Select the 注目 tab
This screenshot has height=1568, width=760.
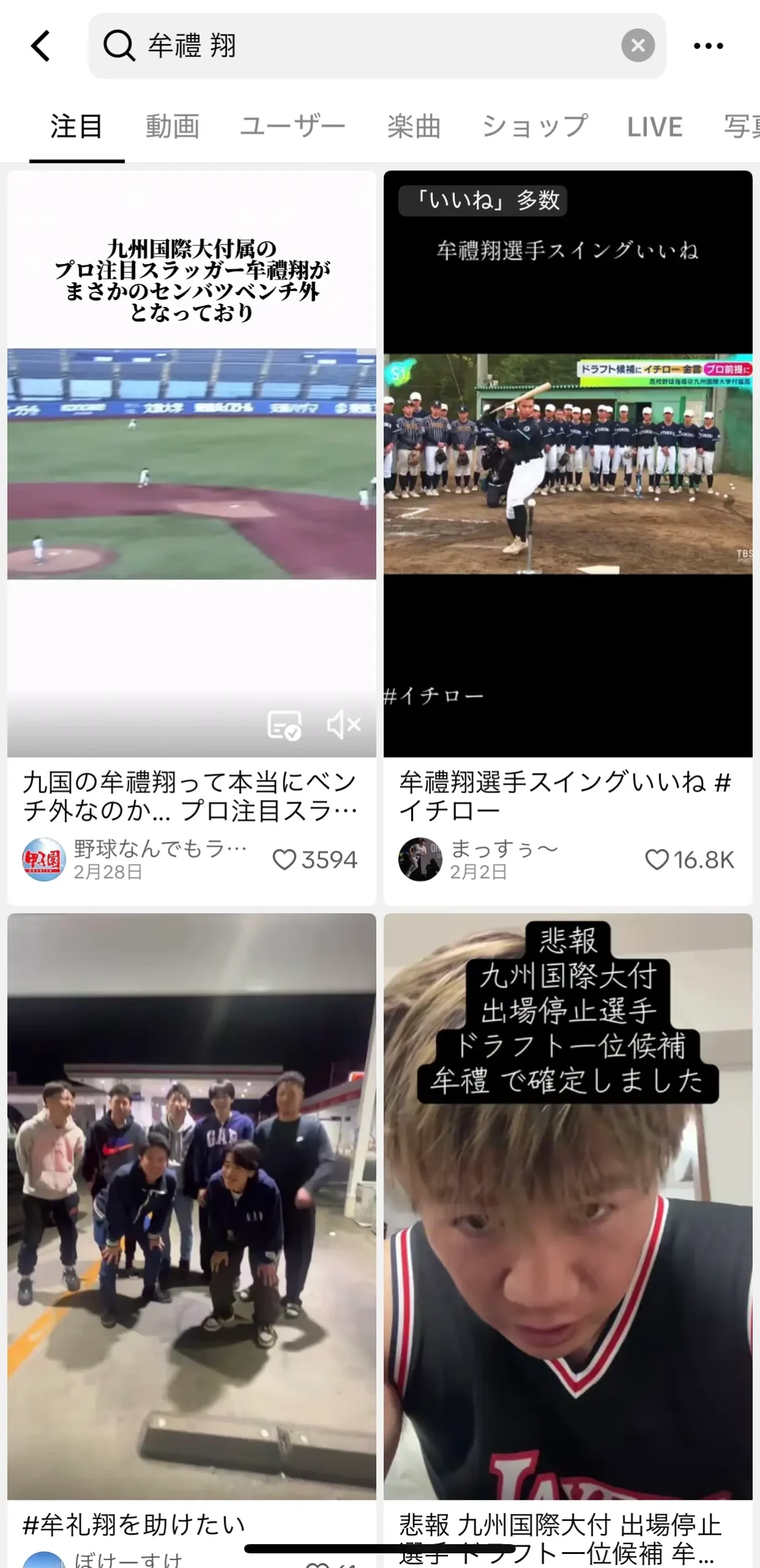pyautogui.click(x=77, y=127)
